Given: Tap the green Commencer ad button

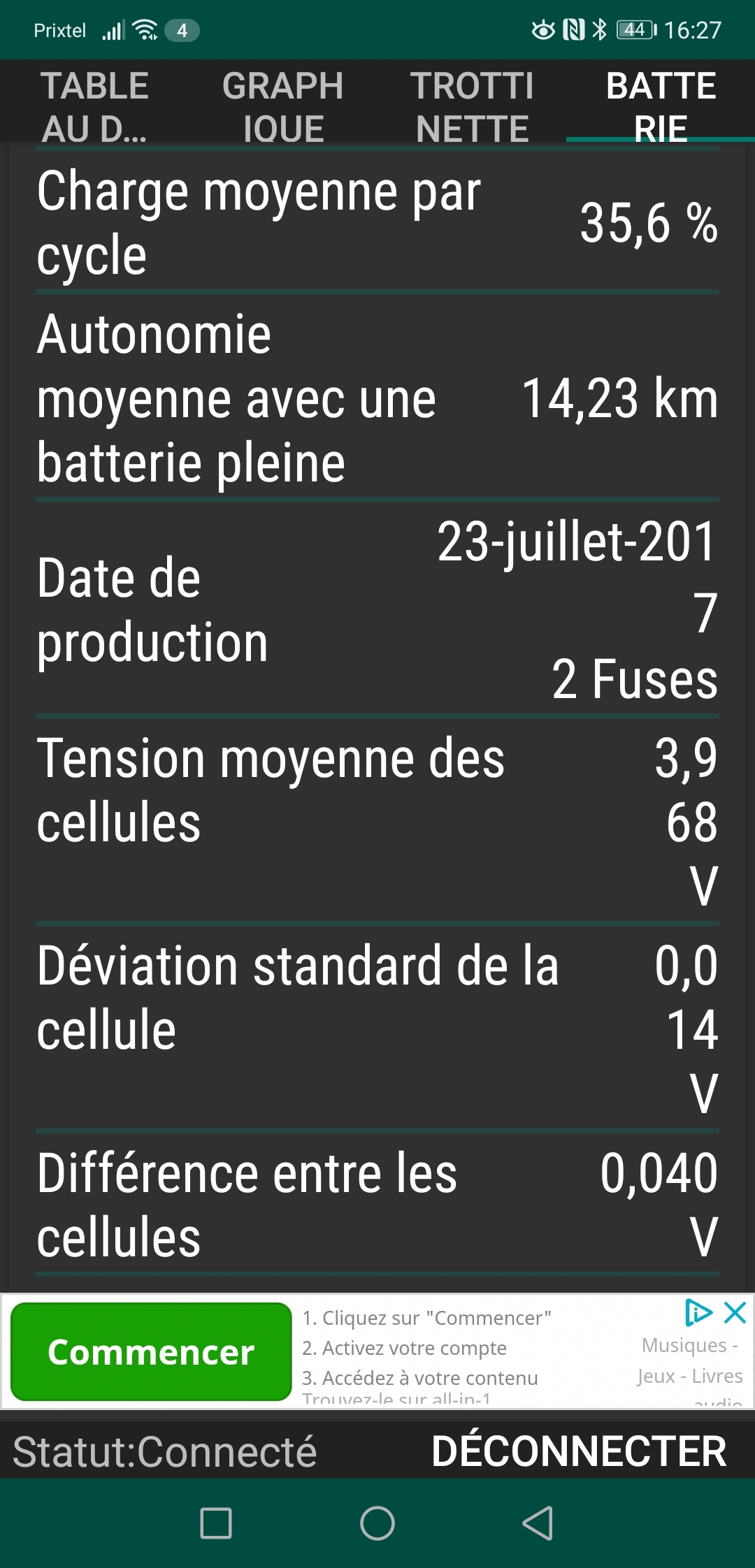Looking at the screenshot, I should [151, 1352].
